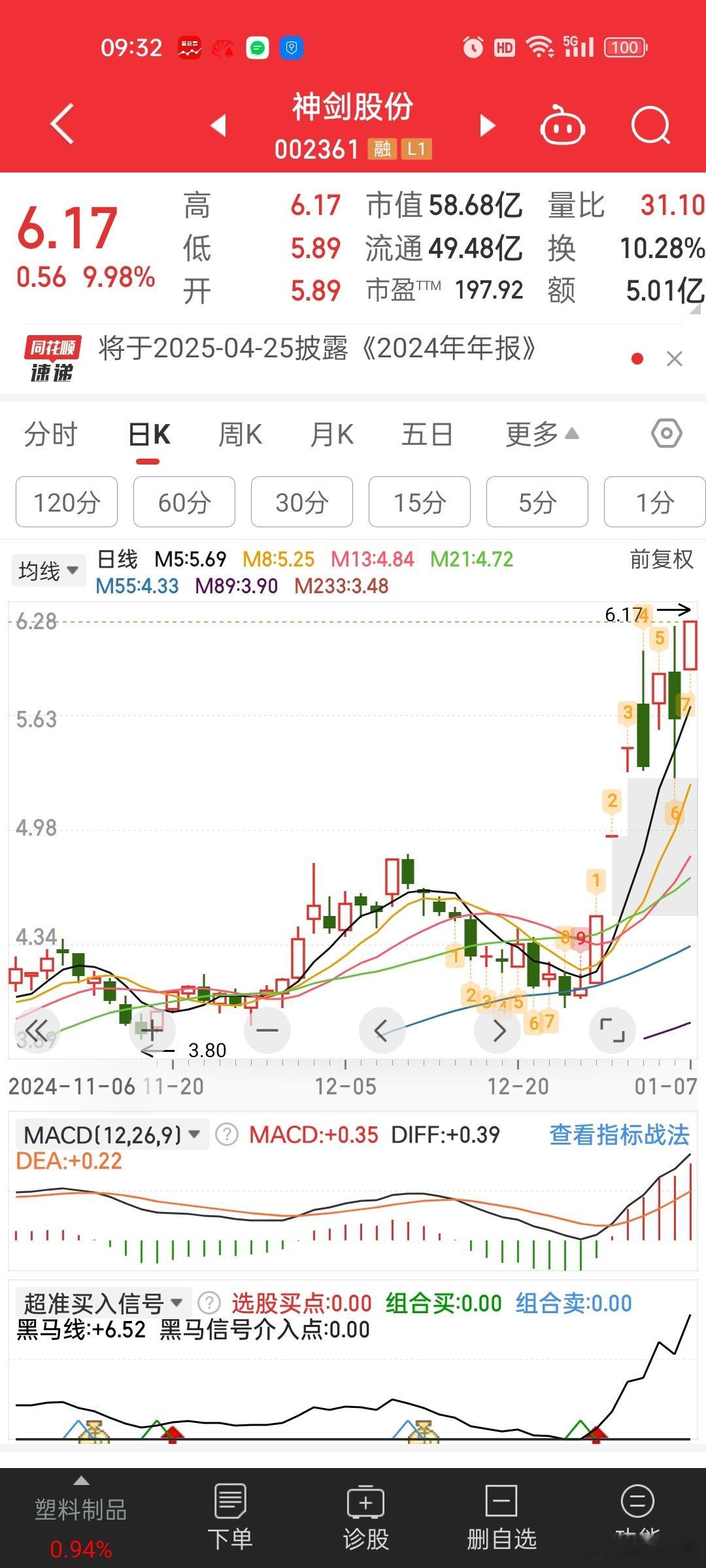Open chart settings hexagon icon
Viewport: 706px width, 1568px height.
coord(667,433)
